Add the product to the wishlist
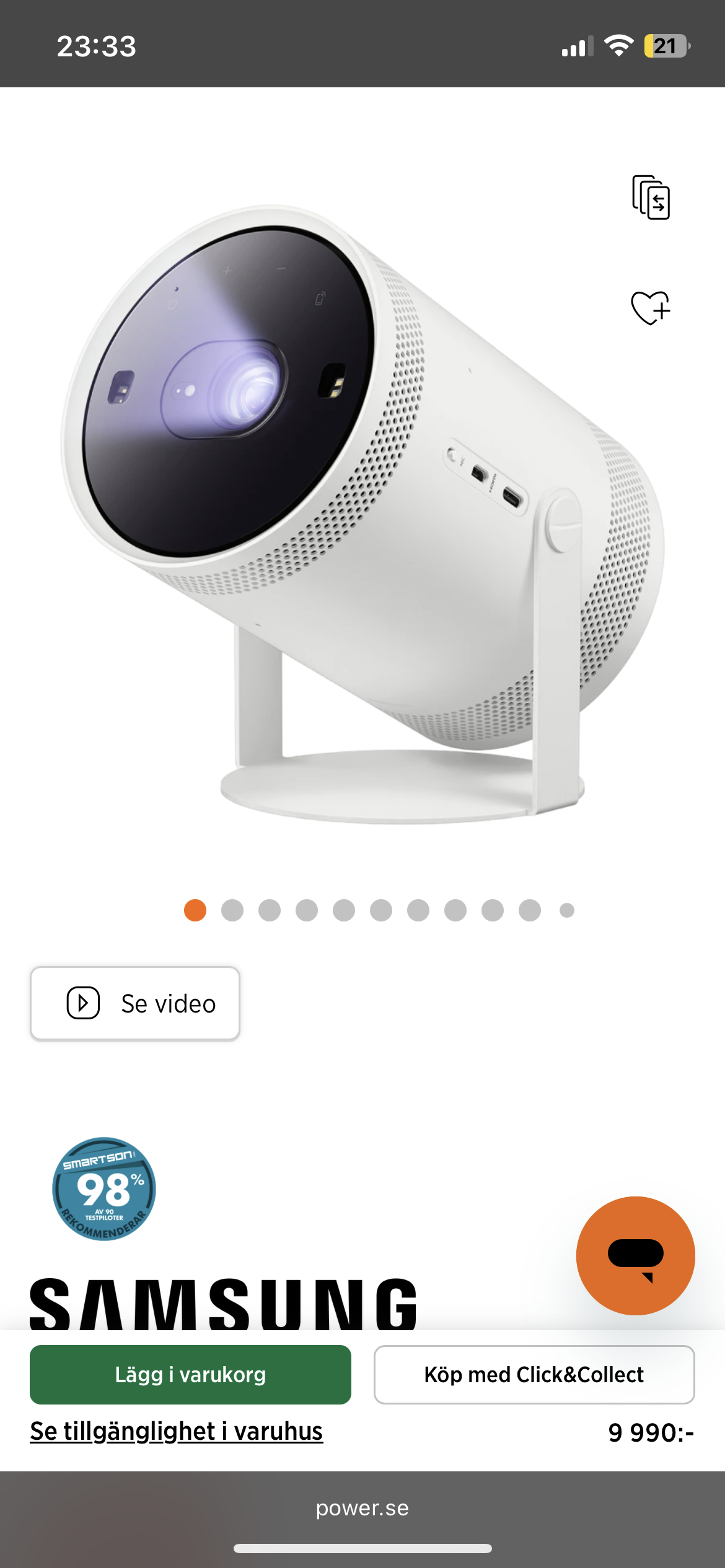 click(651, 308)
